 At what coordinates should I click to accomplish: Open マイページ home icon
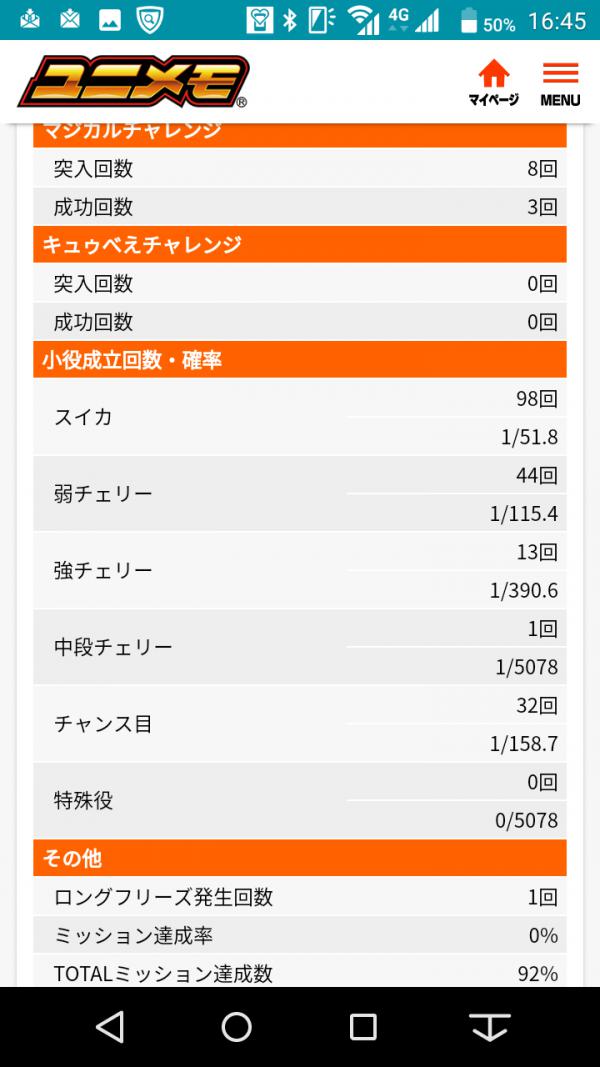point(493,82)
